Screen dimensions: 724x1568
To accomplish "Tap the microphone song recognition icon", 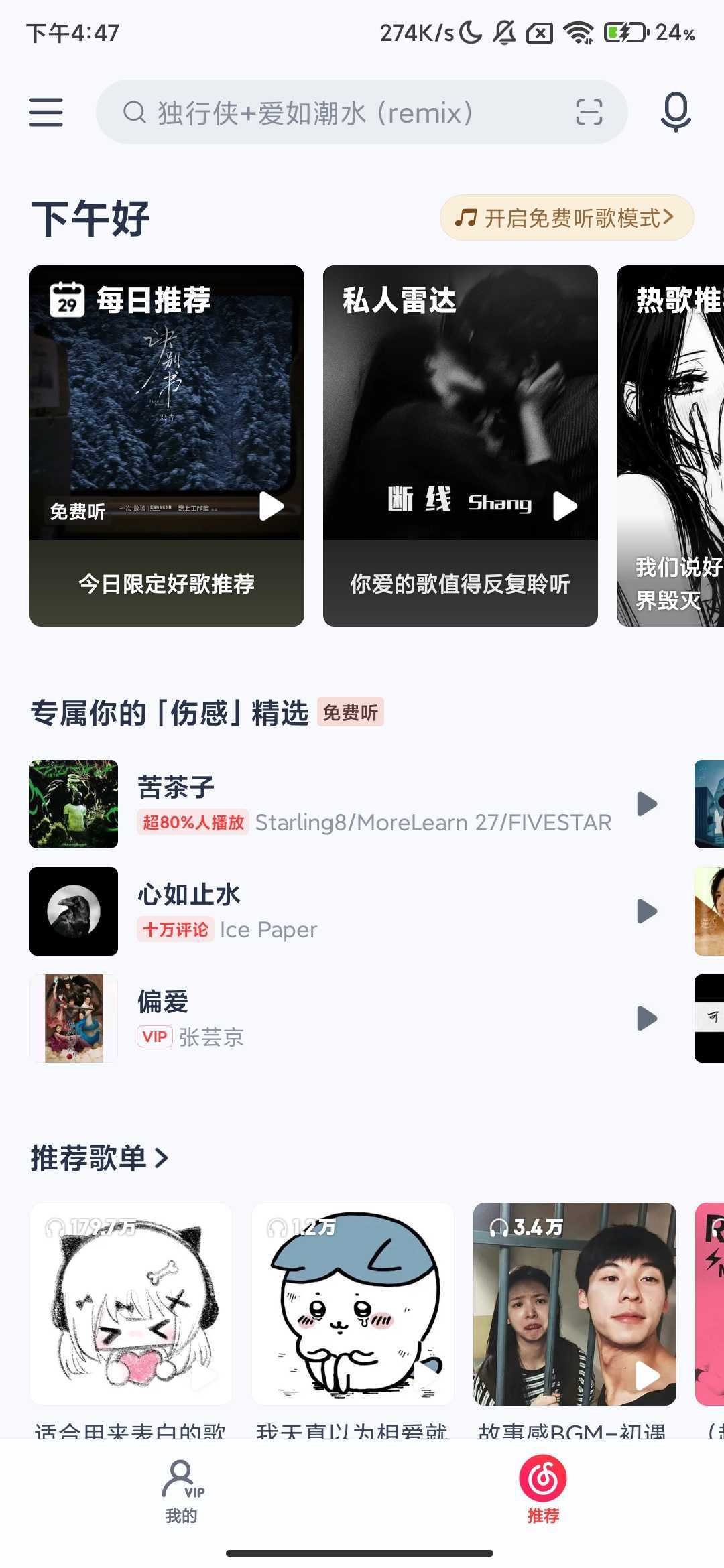I will pos(675,112).
